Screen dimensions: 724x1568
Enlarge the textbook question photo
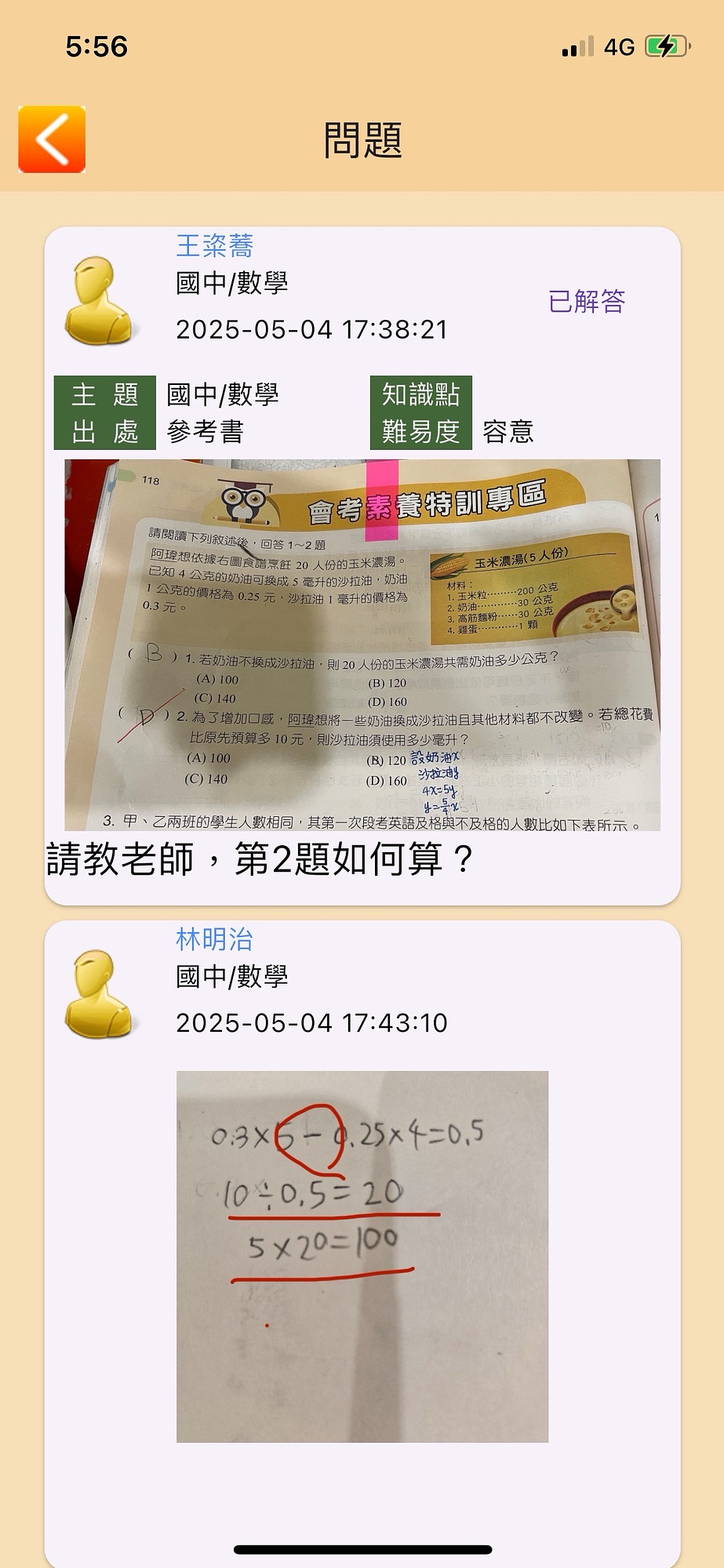pyautogui.click(x=362, y=644)
